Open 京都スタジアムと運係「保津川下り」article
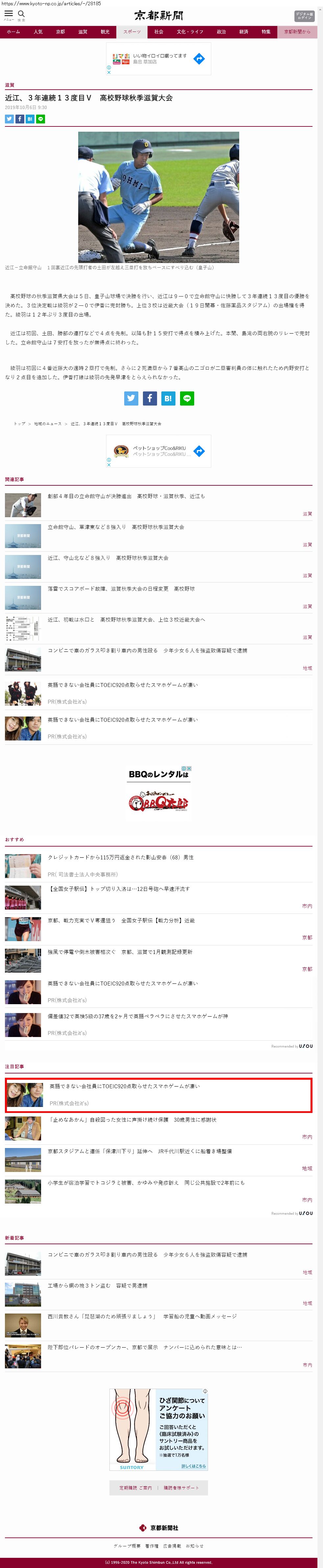323x1568 pixels. pyautogui.click(x=139, y=1151)
